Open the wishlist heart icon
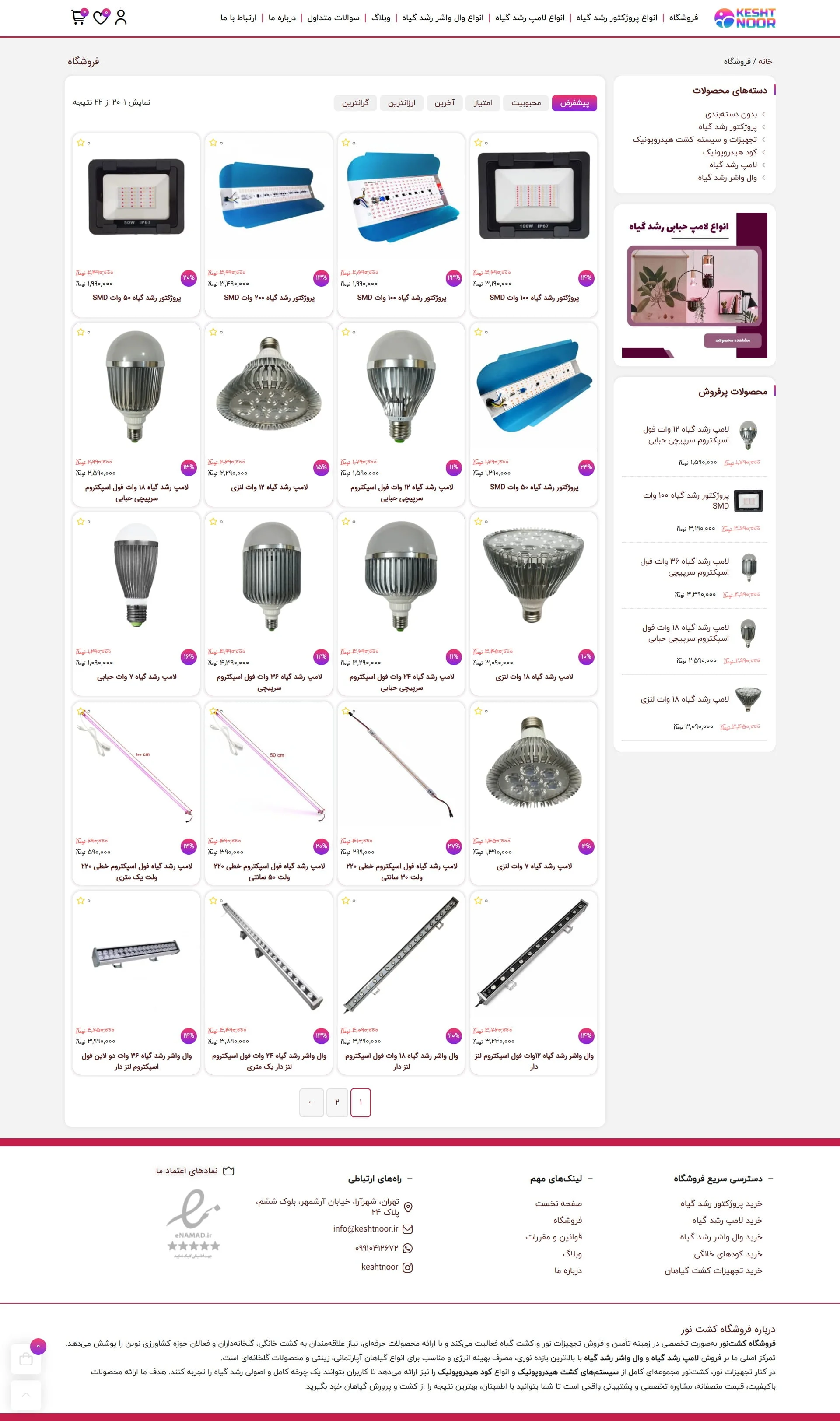This screenshot has height=1421, width=840. 101,17
